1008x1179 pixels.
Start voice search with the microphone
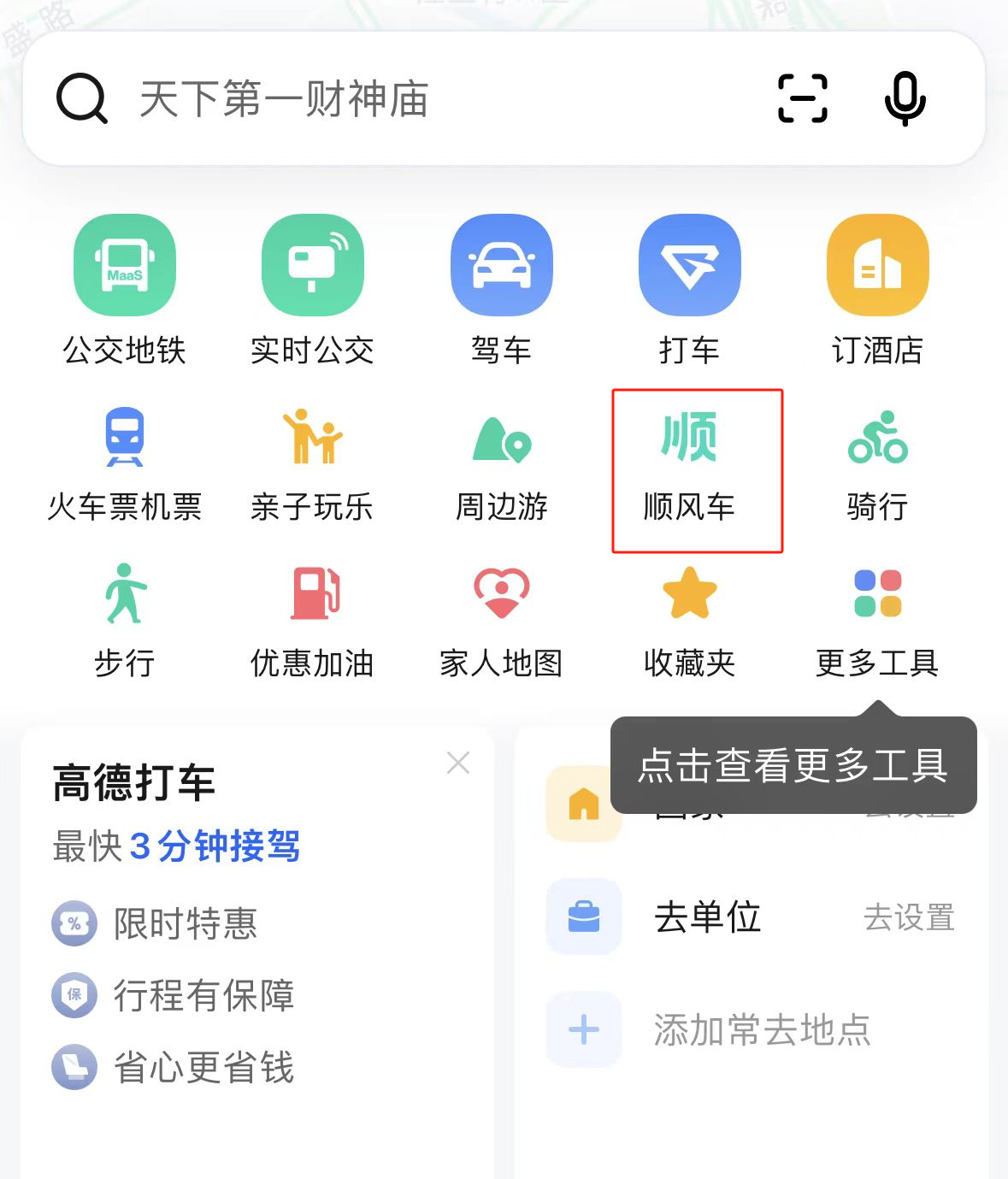pos(905,99)
